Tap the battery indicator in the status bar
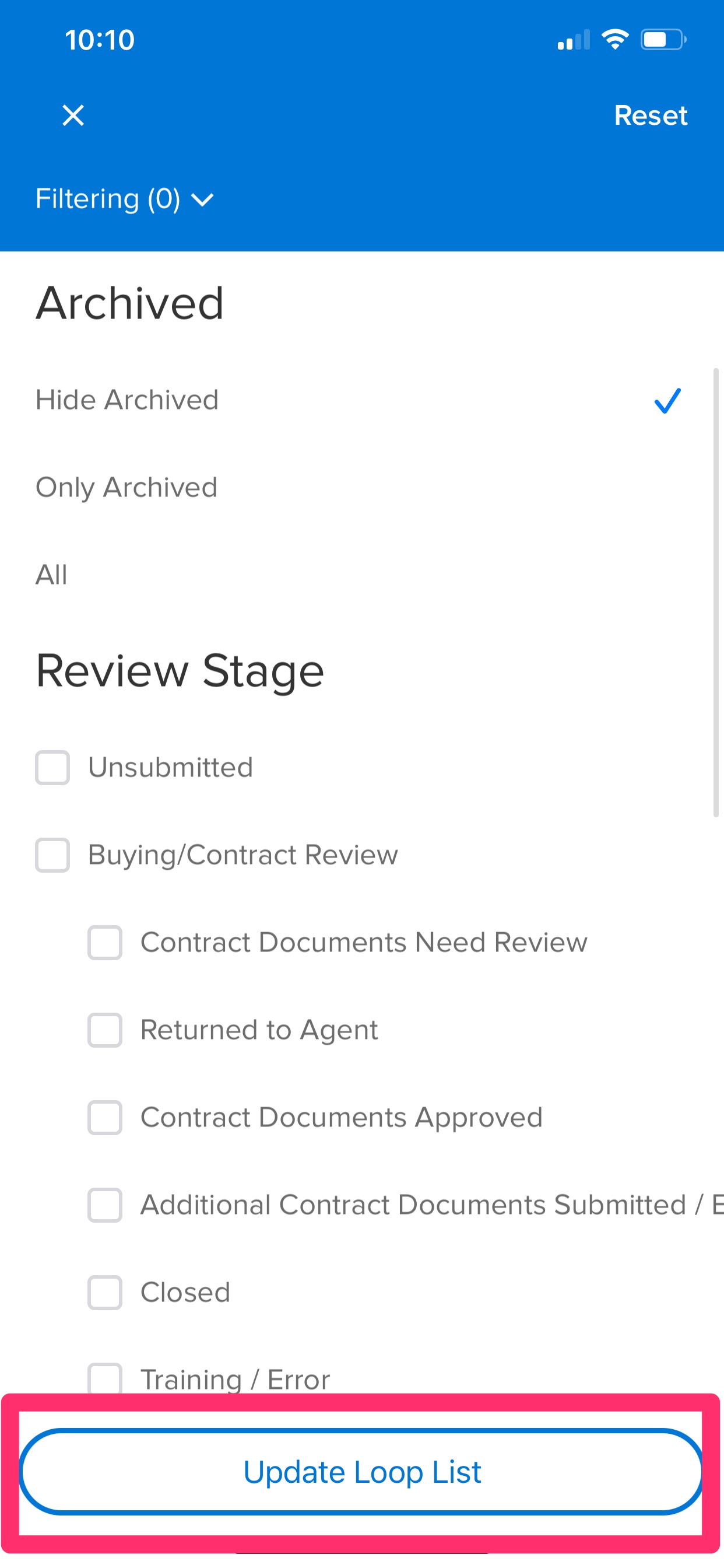Image resolution: width=724 pixels, height=1568 pixels. [663, 39]
